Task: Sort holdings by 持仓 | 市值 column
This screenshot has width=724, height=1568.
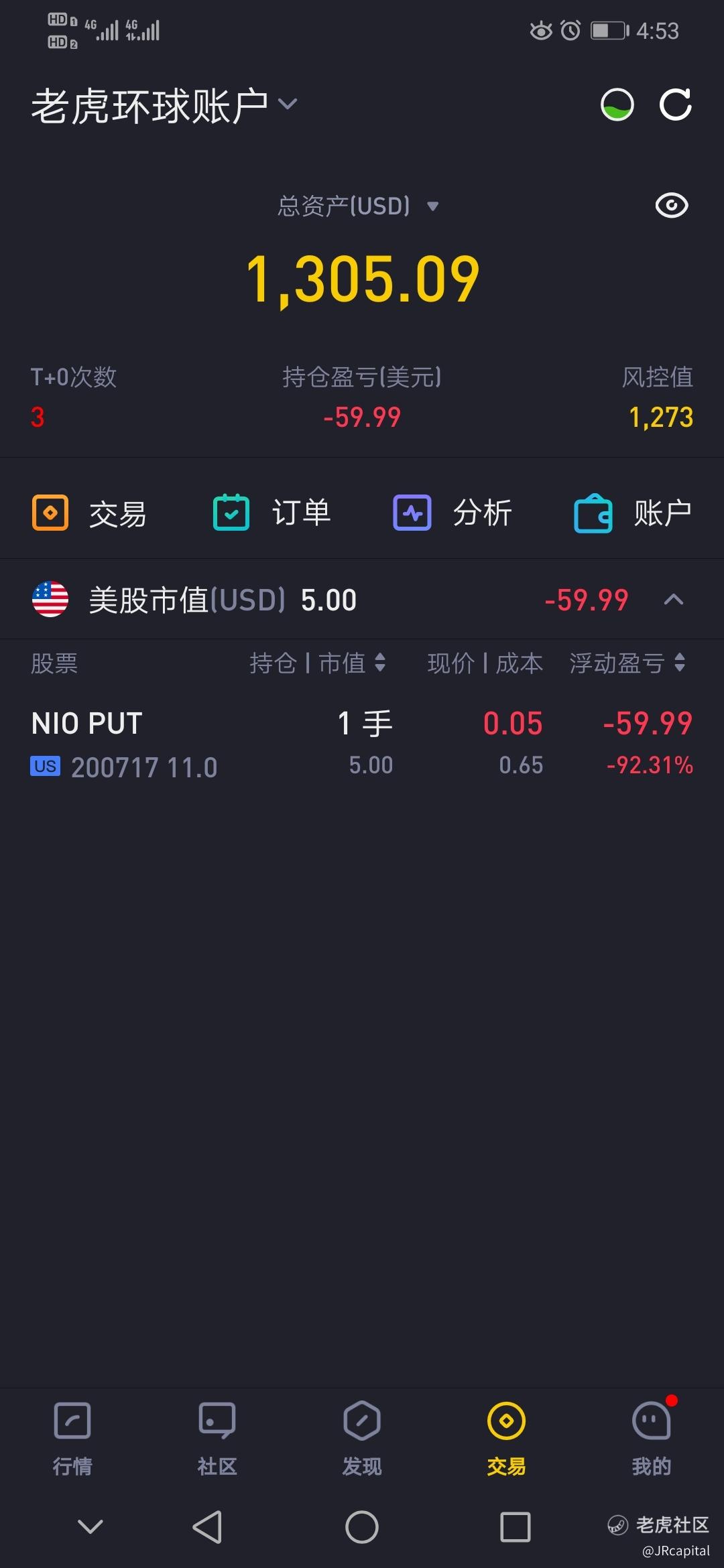Action: [317, 663]
